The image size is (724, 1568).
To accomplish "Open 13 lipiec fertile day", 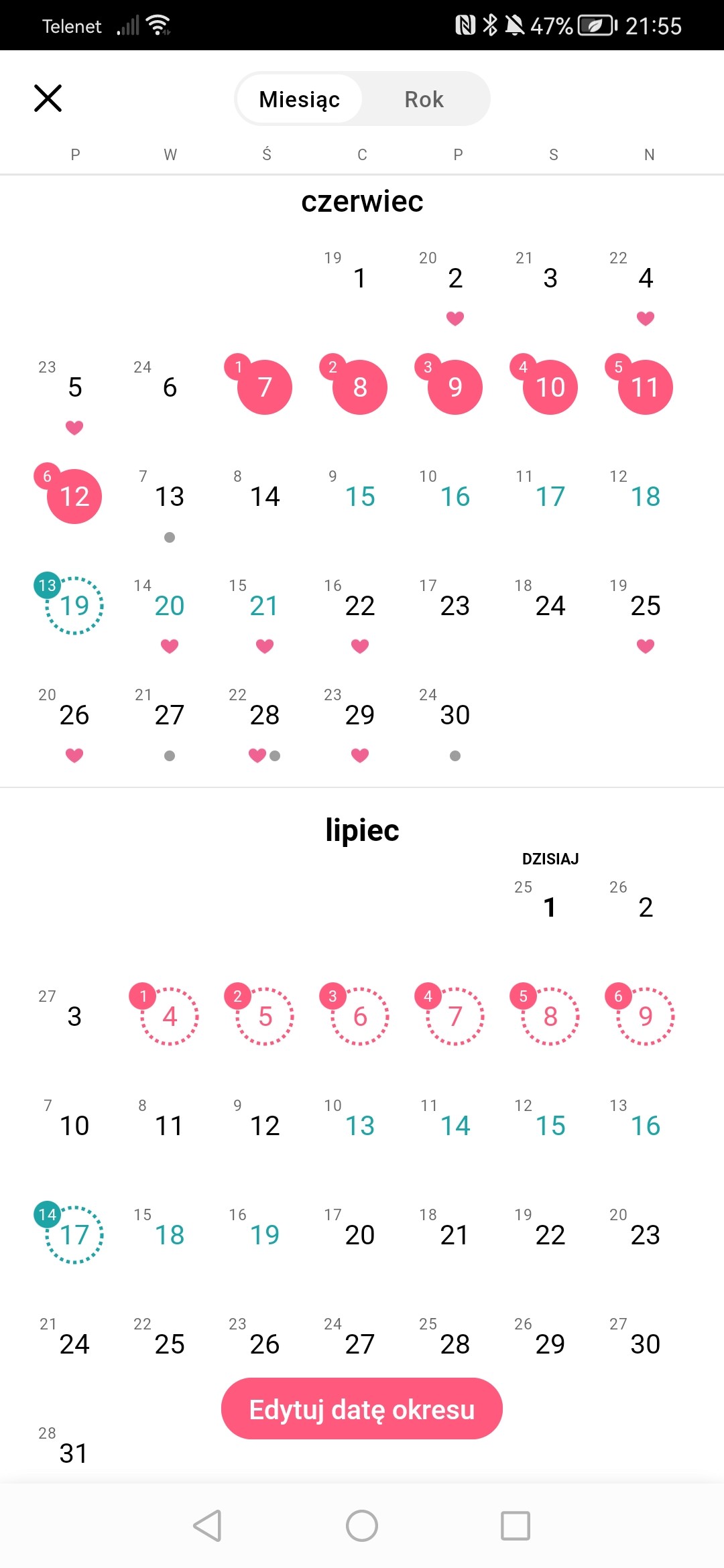I will (360, 1126).
